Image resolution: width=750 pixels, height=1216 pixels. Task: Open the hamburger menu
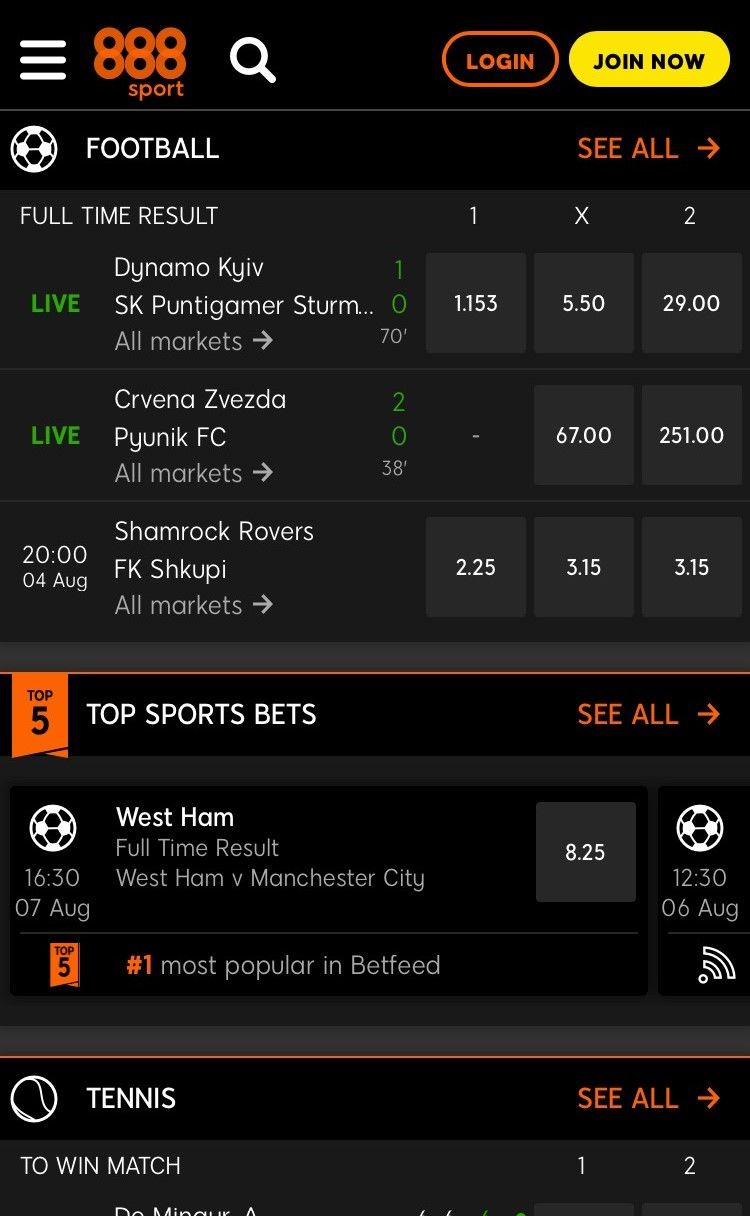pyautogui.click(x=43, y=60)
